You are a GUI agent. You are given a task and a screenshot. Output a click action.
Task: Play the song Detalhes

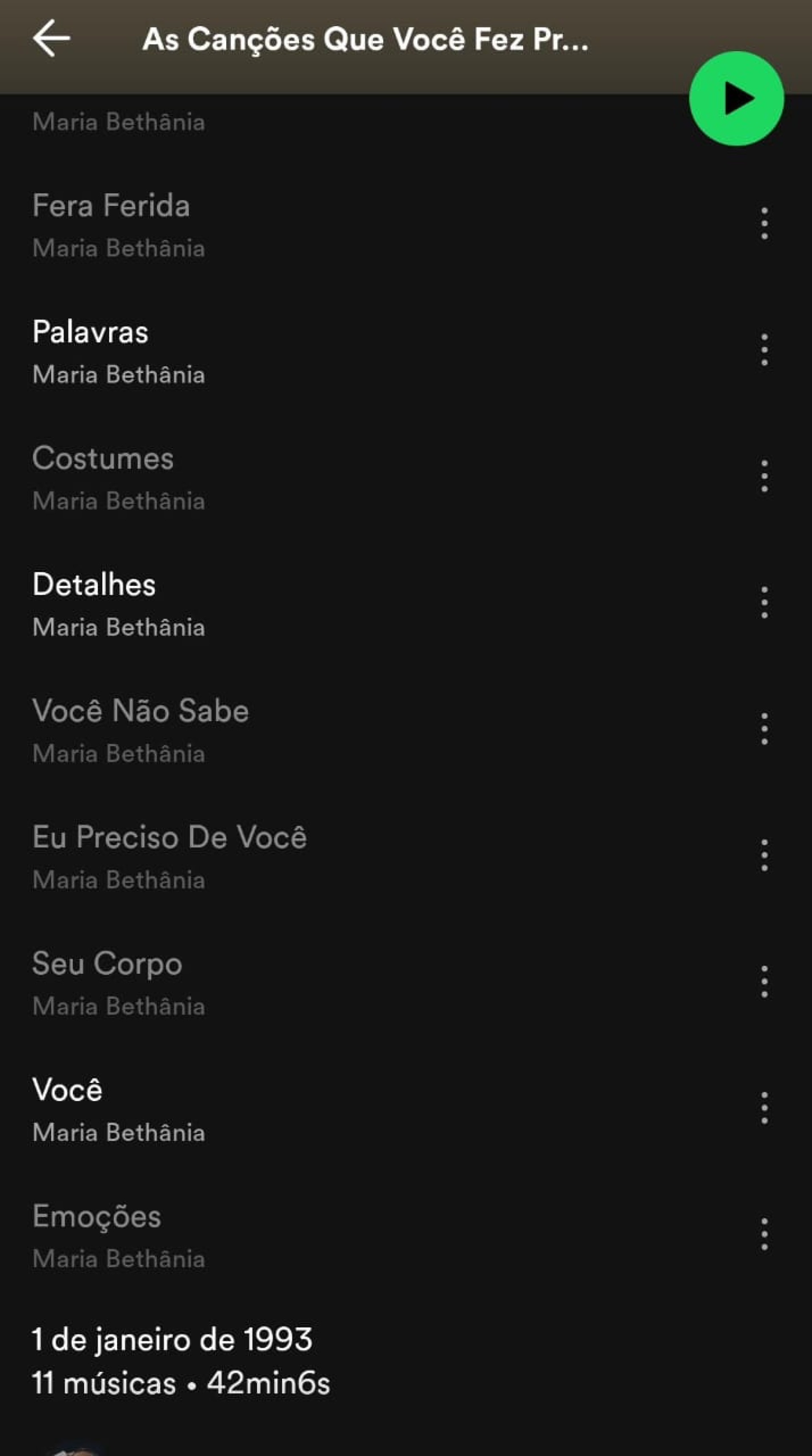(x=94, y=585)
